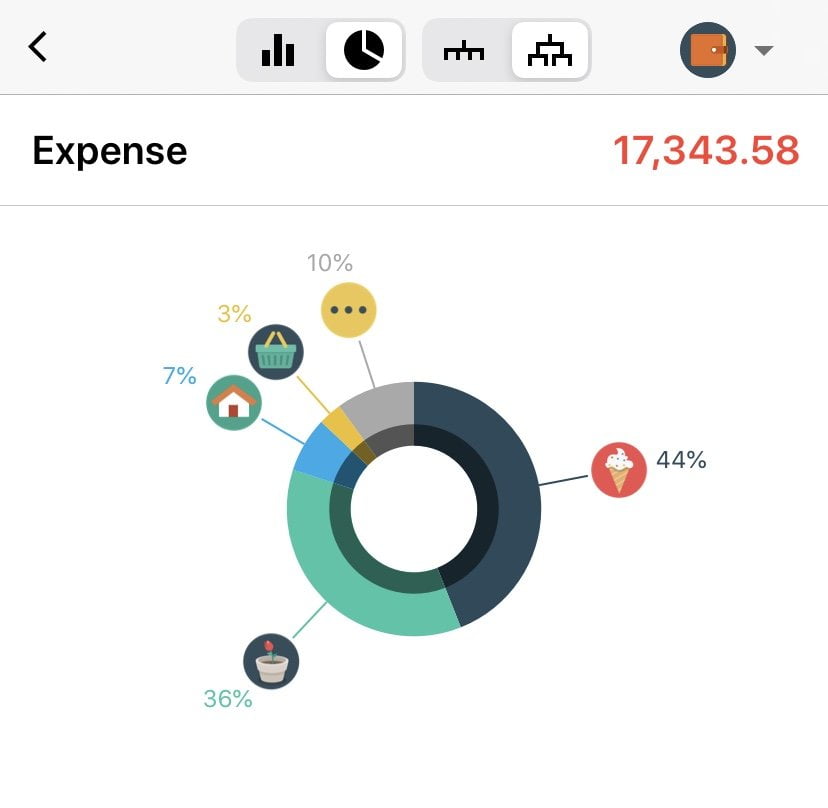Switch to flat category hierarchy view
The width and height of the screenshot is (828, 808).
click(x=463, y=50)
